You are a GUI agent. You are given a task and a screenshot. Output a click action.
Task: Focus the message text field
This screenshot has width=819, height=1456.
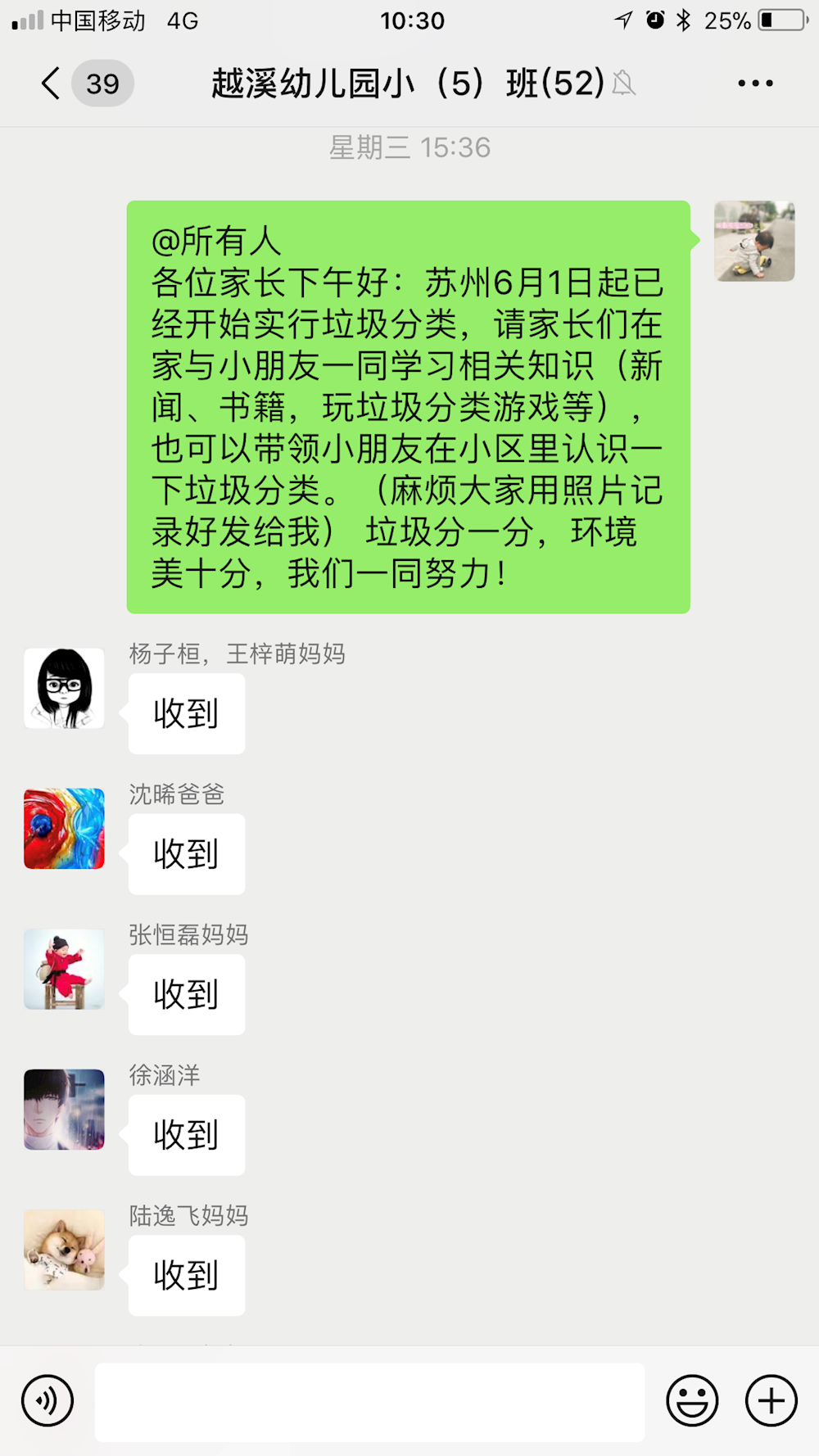369,1402
